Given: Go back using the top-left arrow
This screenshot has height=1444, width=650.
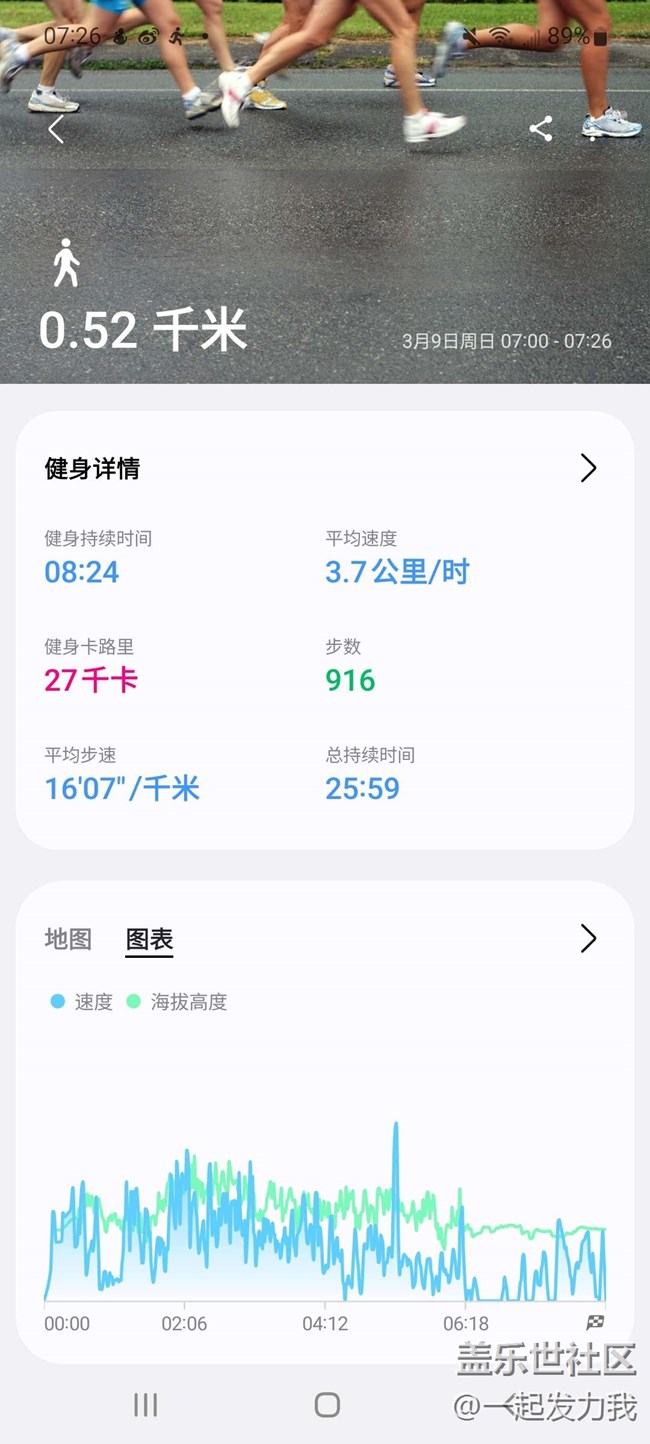Looking at the screenshot, I should (x=56, y=129).
